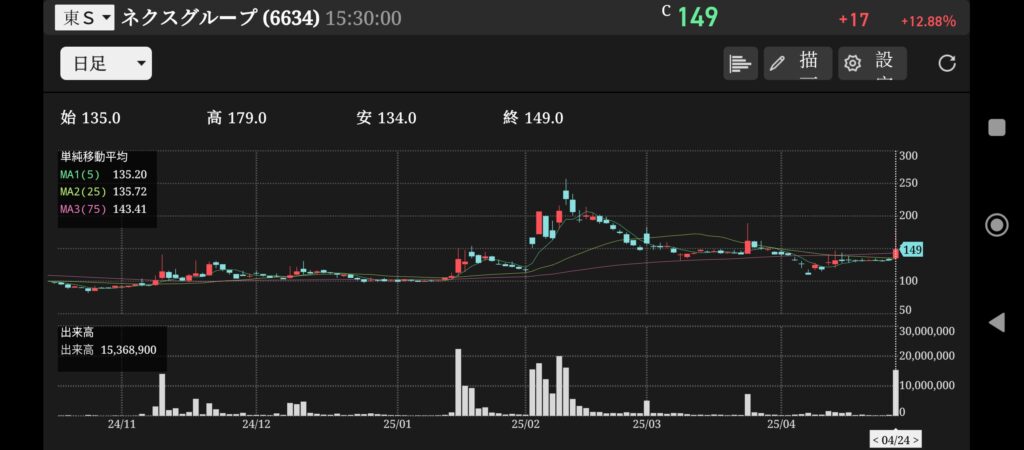The image size is (1024, 450).
Task: Open the 描画 drawing tool
Action: pos(797,64)
